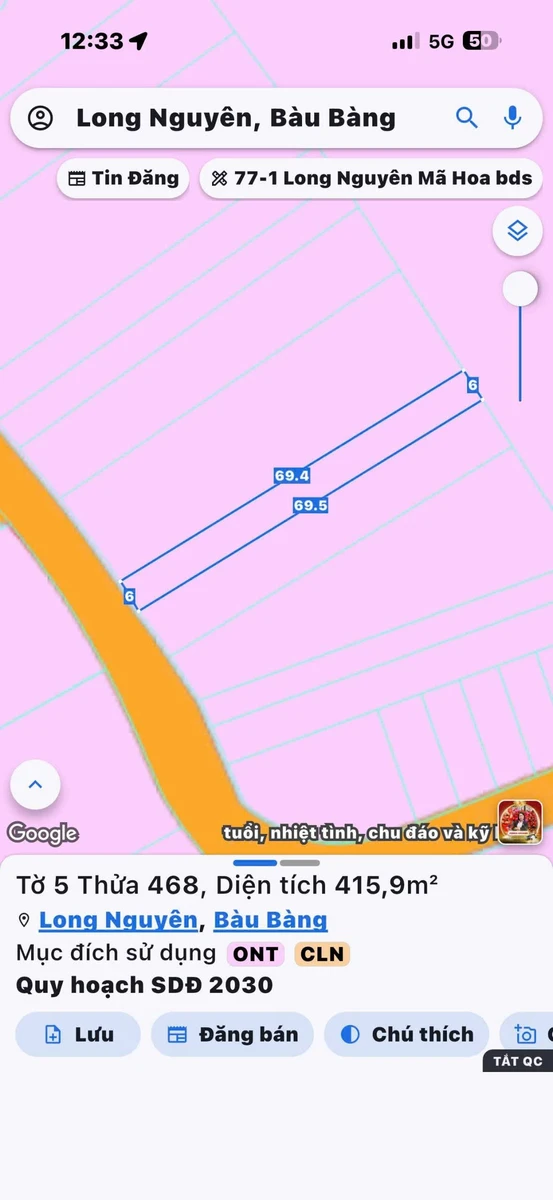Tap Đăng bán to list for sale

click(232, 1035)
